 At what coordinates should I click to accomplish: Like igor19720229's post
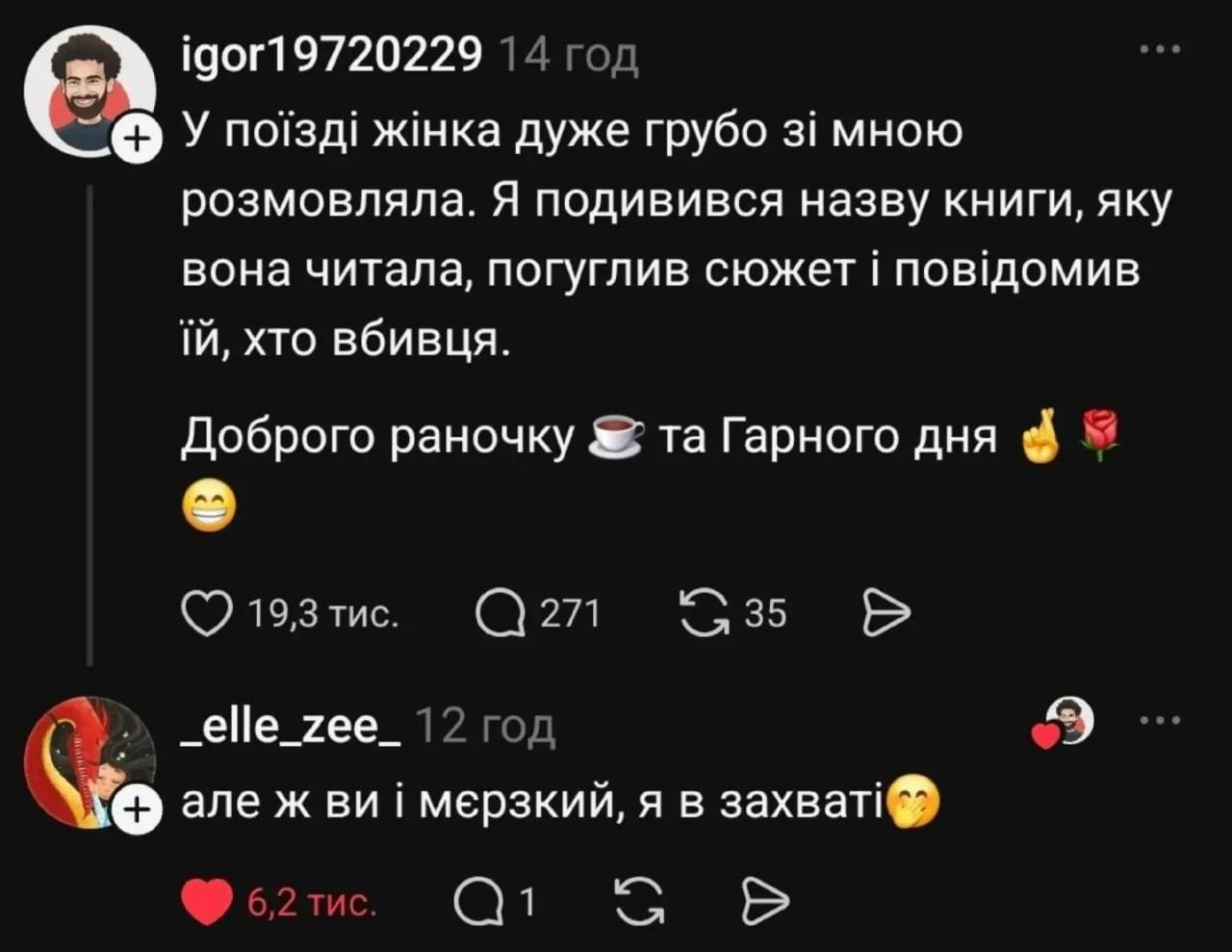click(207, 613)
